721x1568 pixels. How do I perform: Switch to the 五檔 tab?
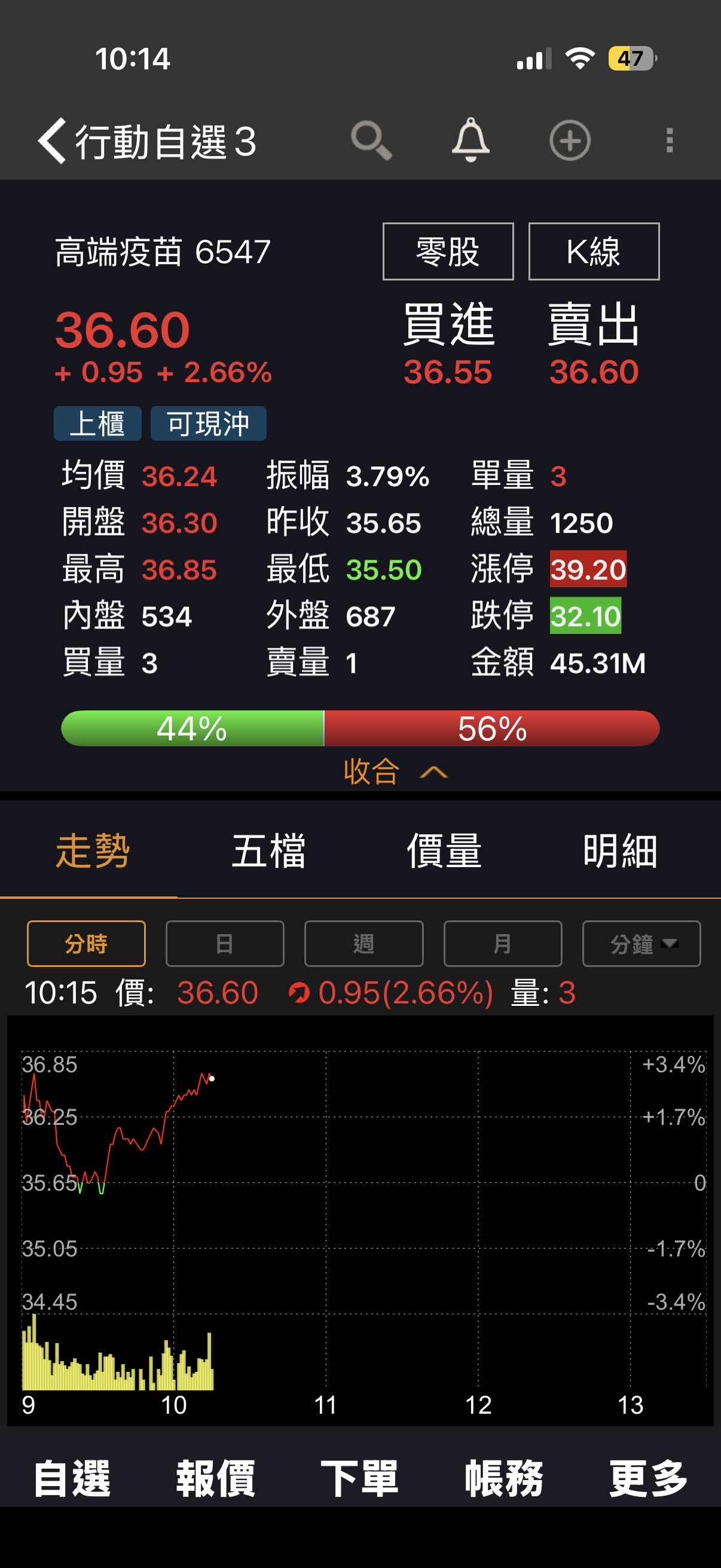(268, 850)
